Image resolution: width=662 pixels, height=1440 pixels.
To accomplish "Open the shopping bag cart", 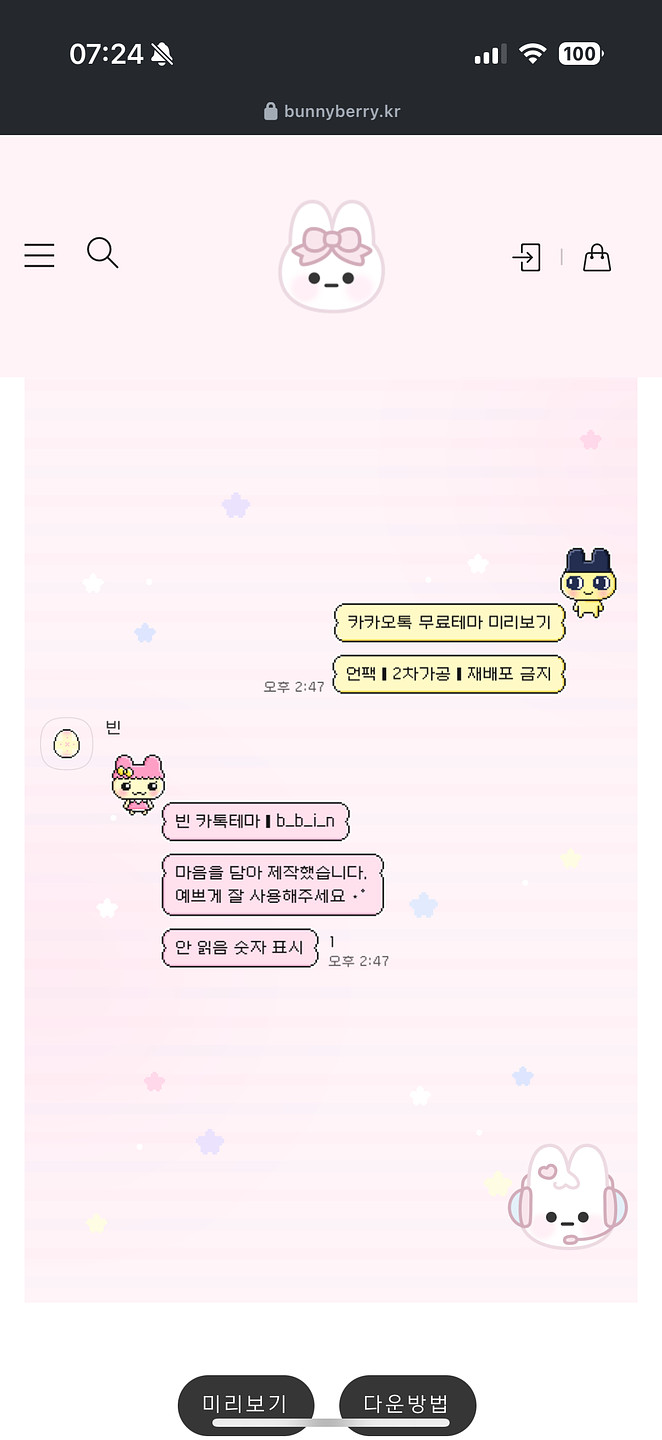I will click(x=597, y=257).
